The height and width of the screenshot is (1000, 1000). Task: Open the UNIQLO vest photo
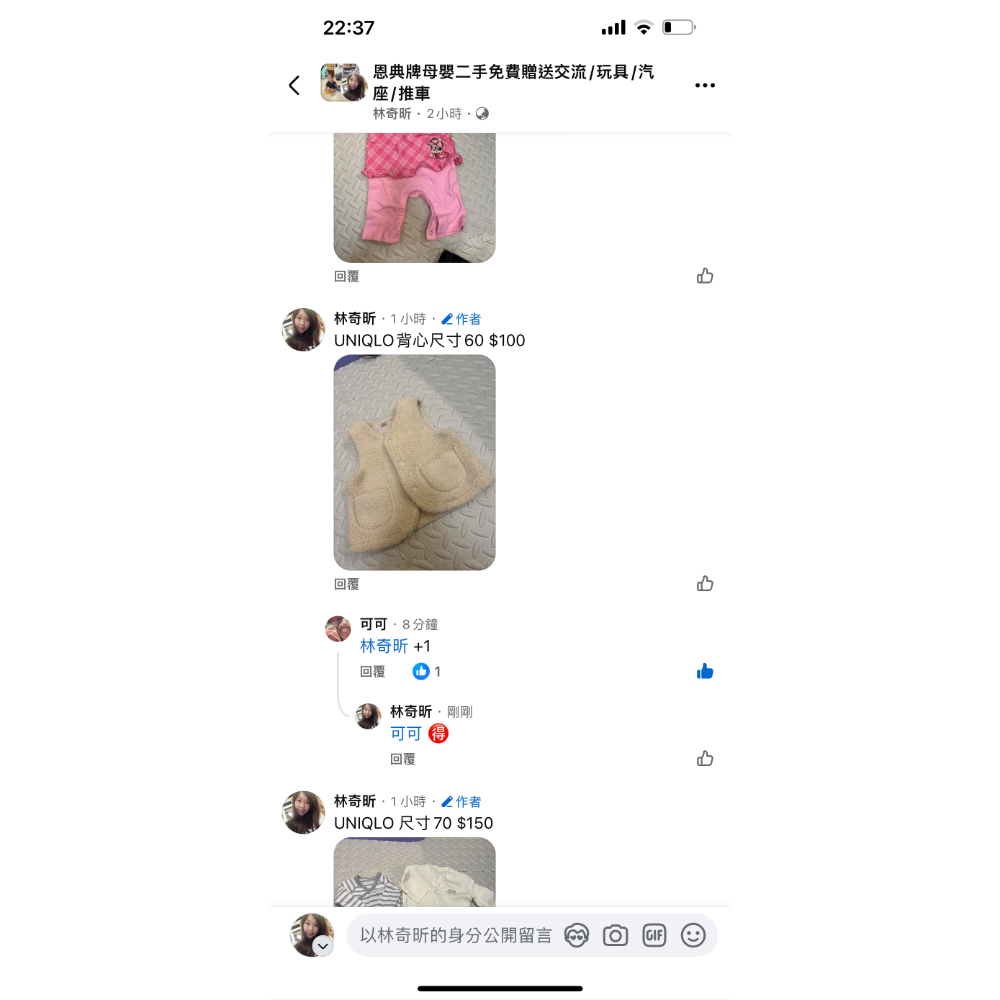(414, 462)
